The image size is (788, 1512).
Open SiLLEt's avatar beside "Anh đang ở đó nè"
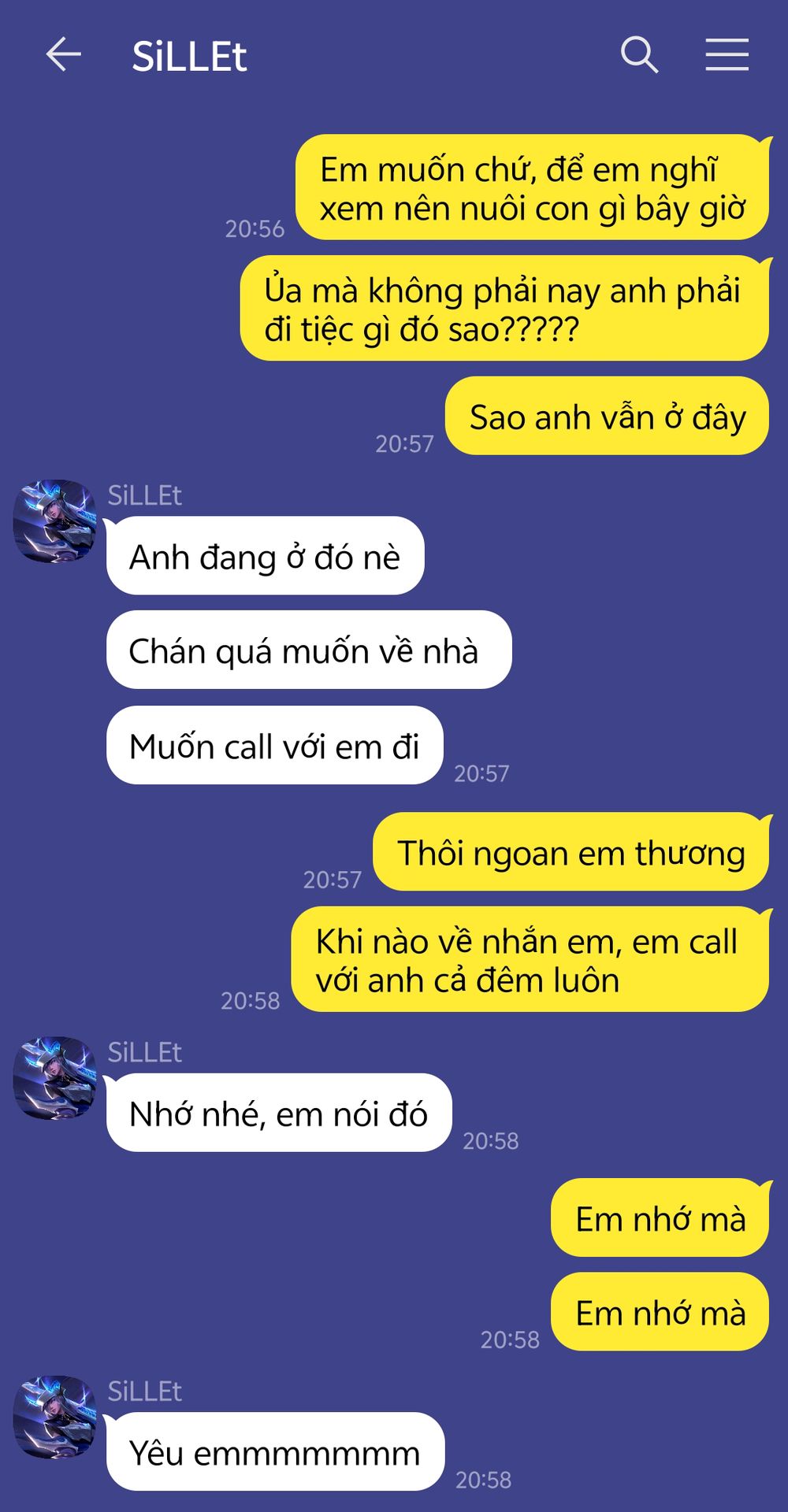click(x=55, y=521)
